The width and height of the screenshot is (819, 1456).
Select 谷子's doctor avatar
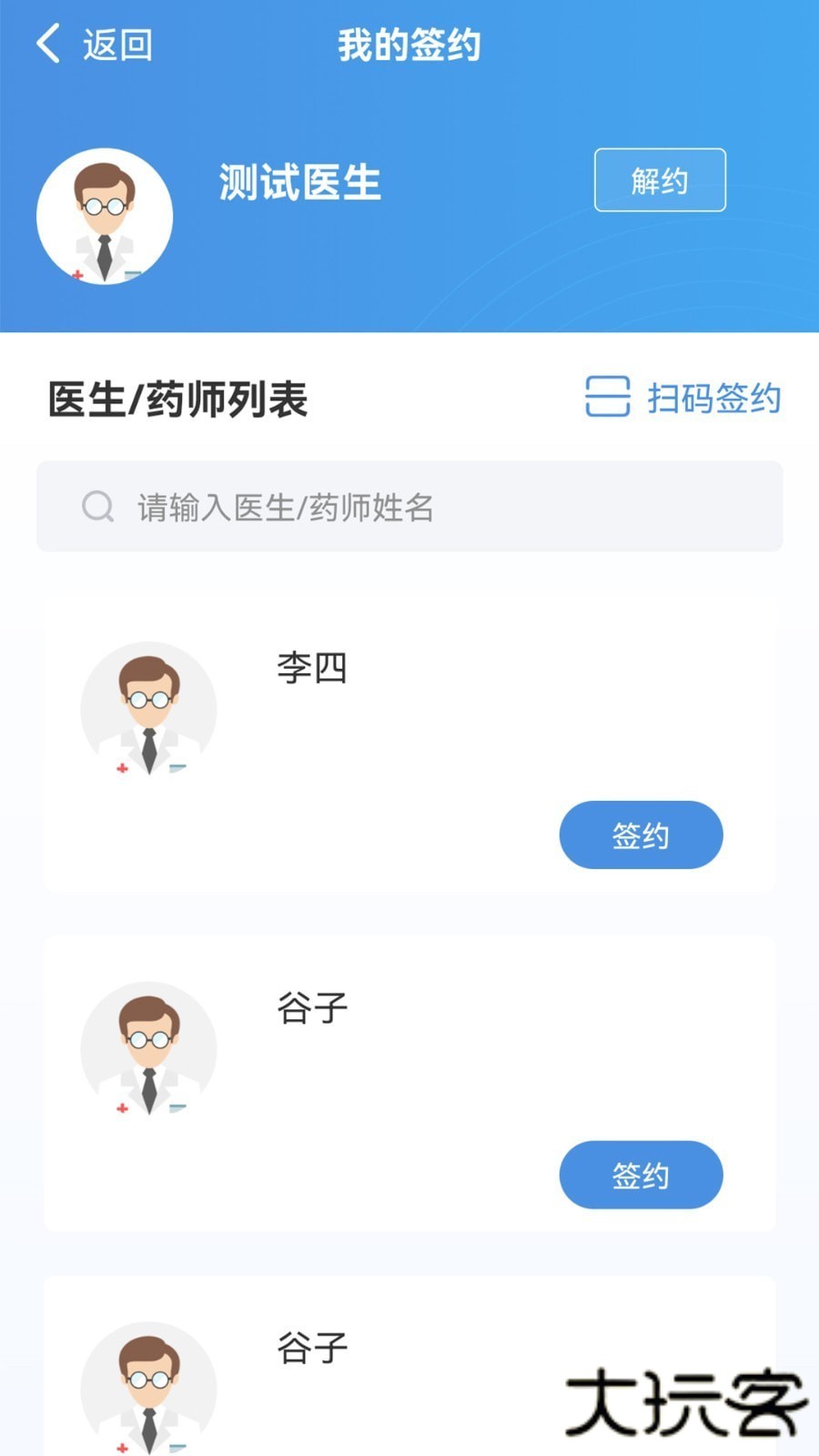(150, 1051)
